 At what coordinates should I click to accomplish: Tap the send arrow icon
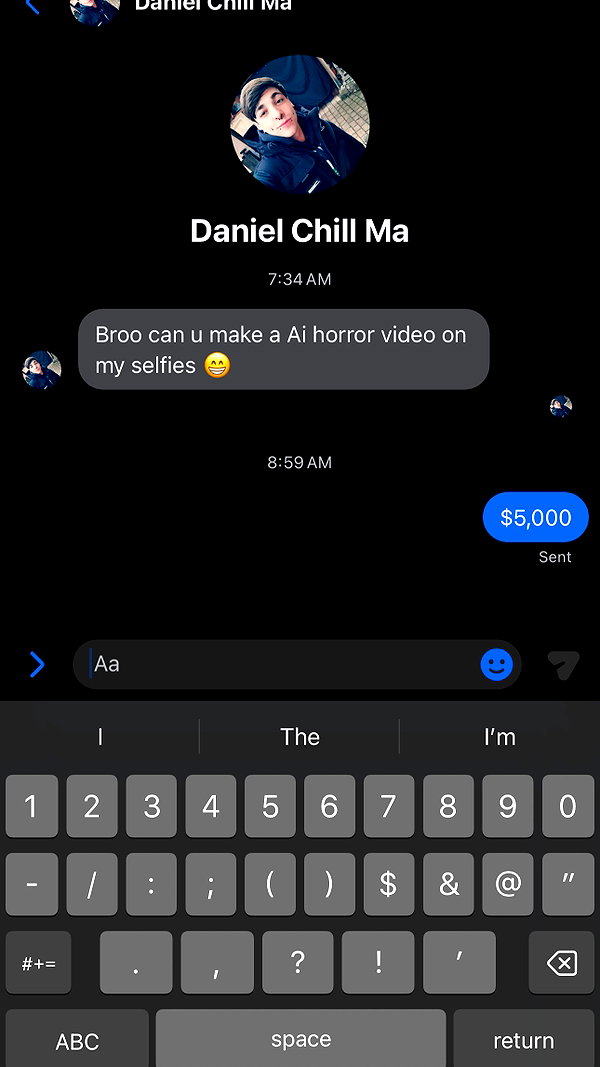coord(563,665)
